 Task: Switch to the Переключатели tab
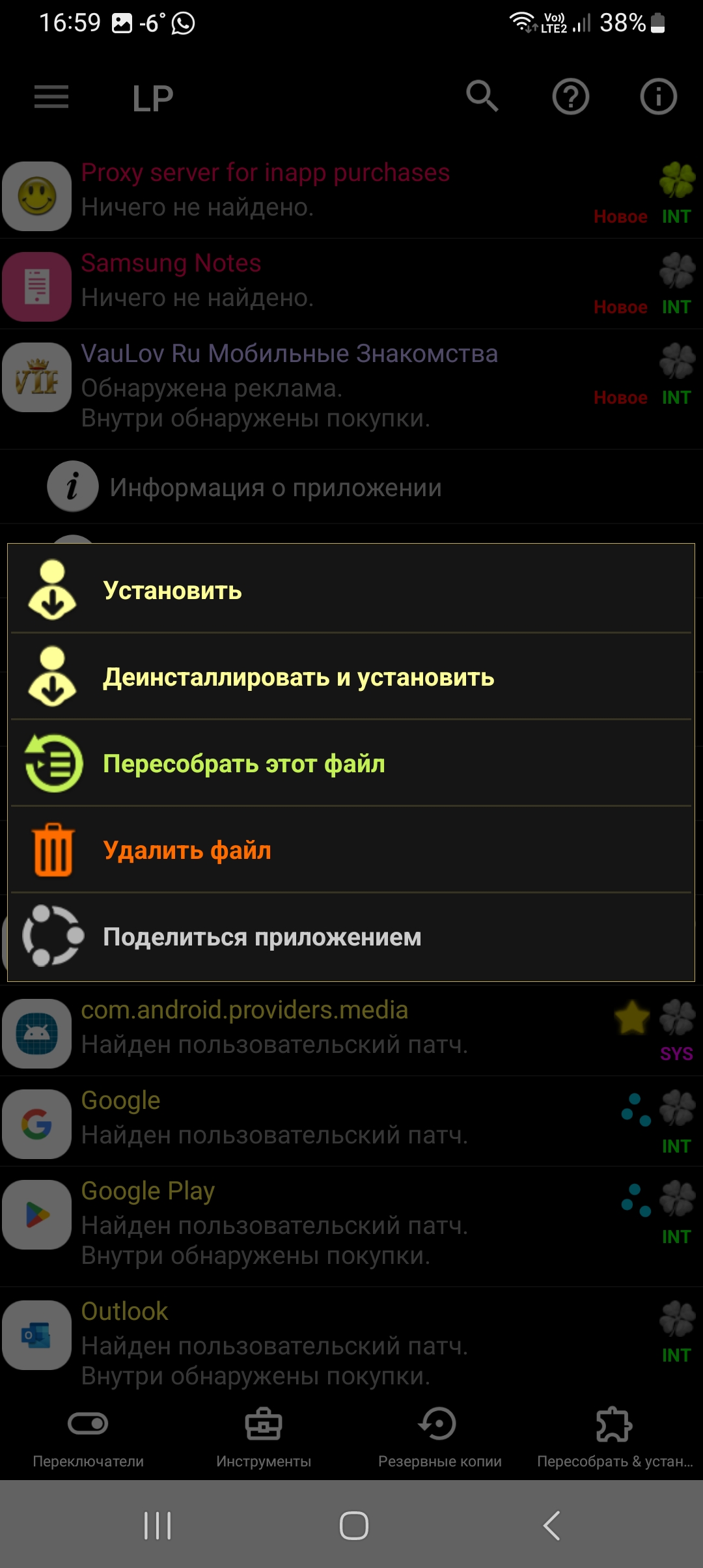pos(88,1438)
